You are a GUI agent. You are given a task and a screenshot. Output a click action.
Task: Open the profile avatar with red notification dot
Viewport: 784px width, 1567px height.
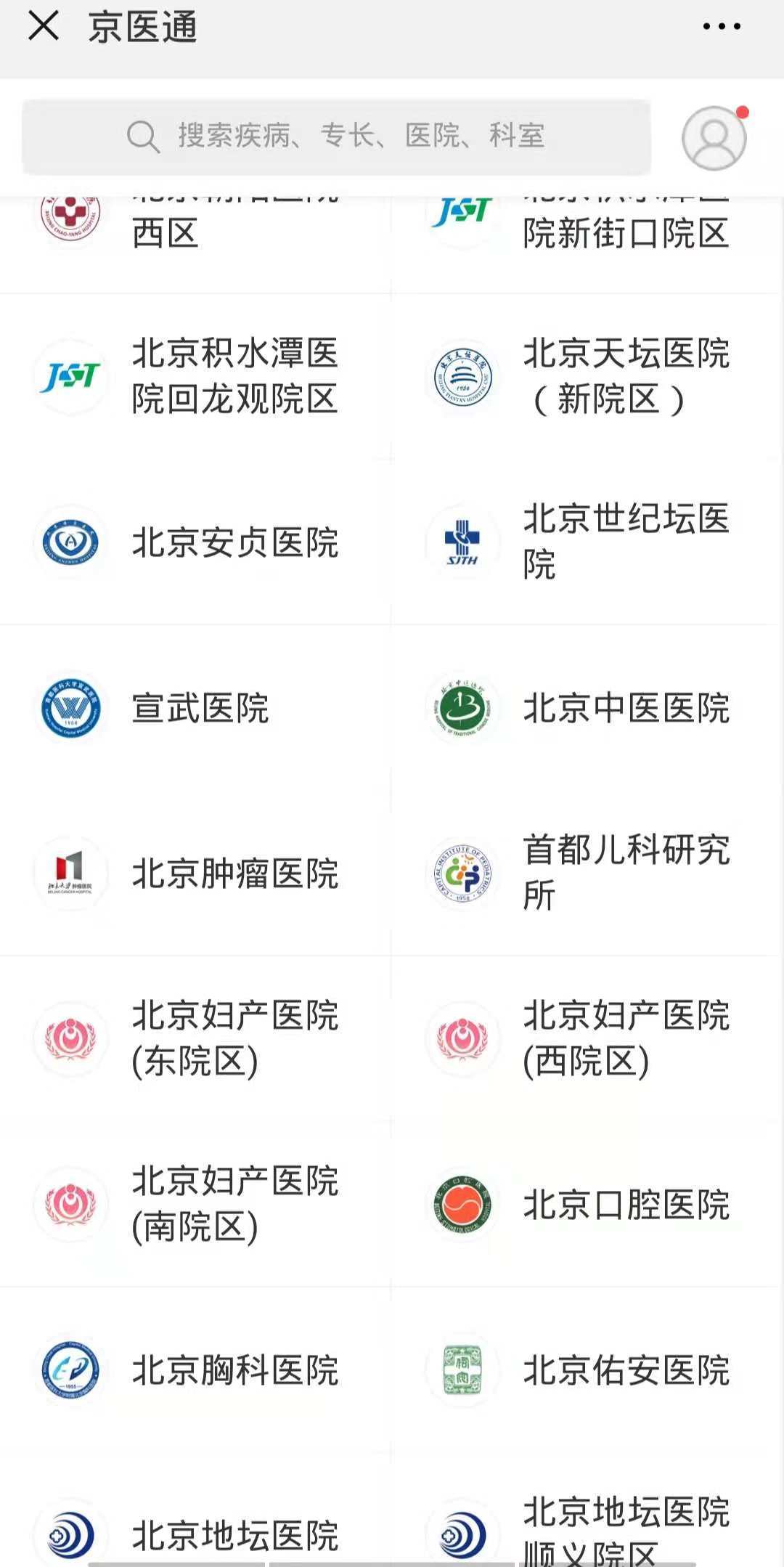pos(715,139)
